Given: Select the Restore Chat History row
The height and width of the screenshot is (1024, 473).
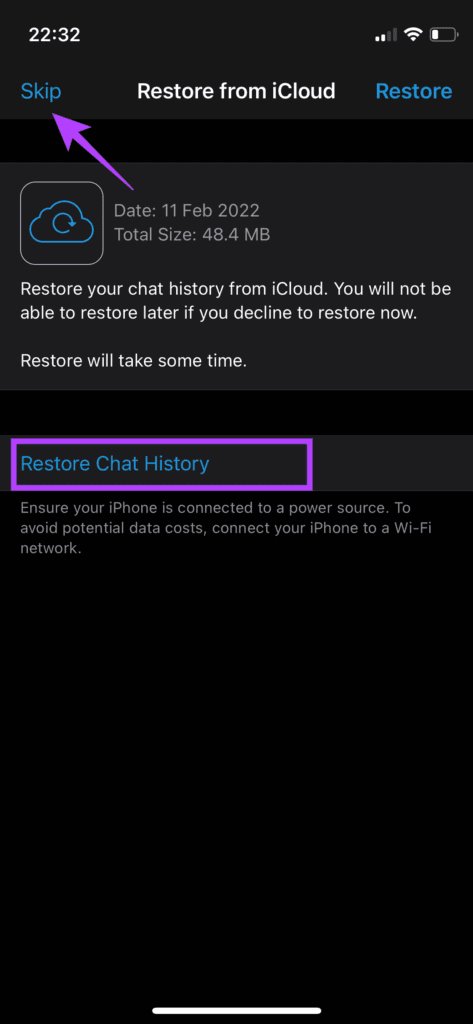Looking at the screenshot, I should click(x=236, y=464).
